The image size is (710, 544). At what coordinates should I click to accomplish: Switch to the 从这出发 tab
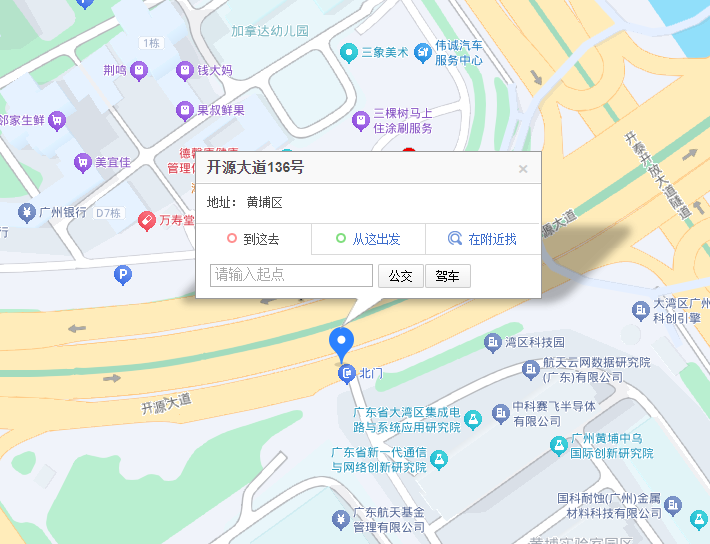pyautogui.click(x=368, y=239)
